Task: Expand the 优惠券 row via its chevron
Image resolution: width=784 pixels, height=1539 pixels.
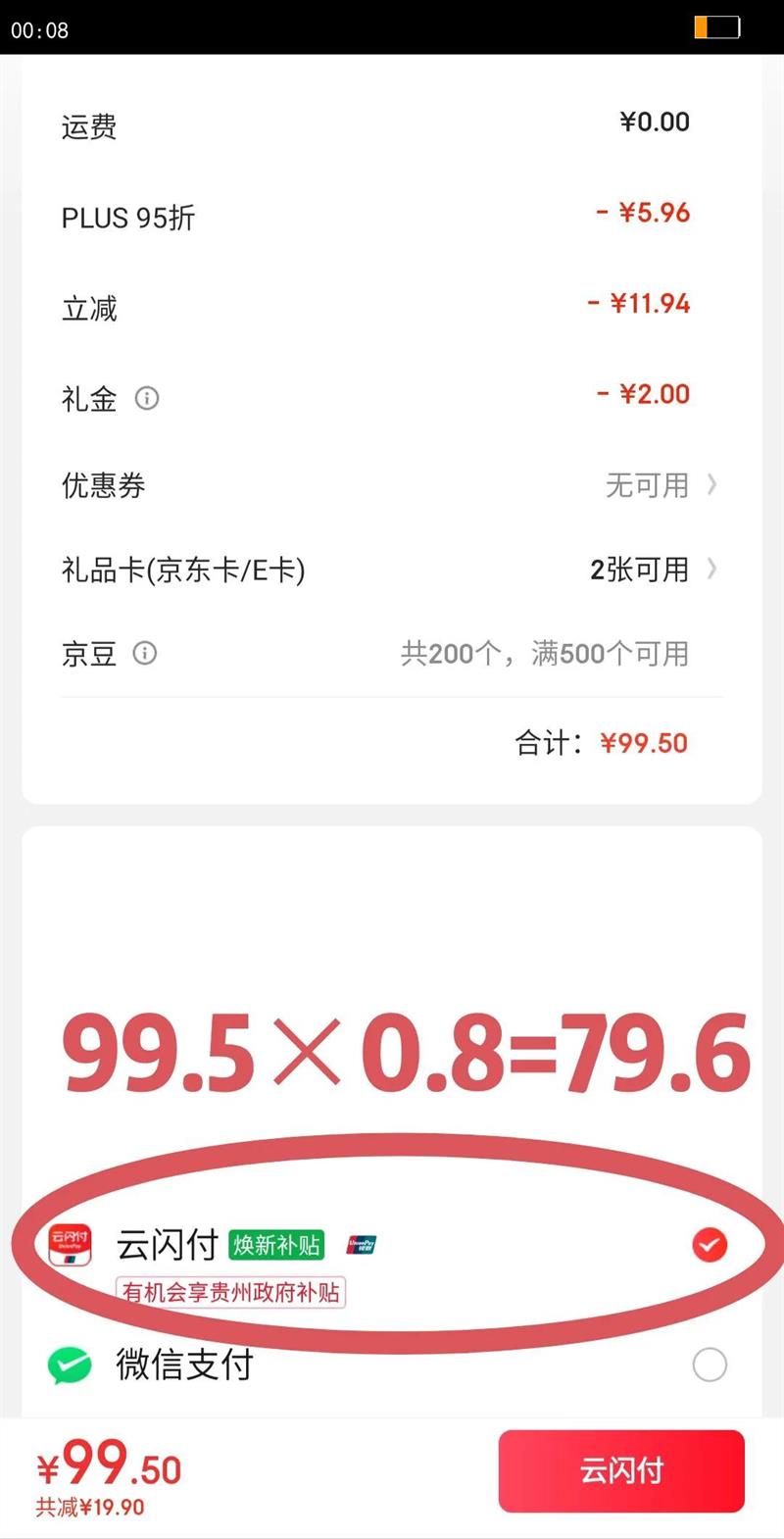Action: 713,485
